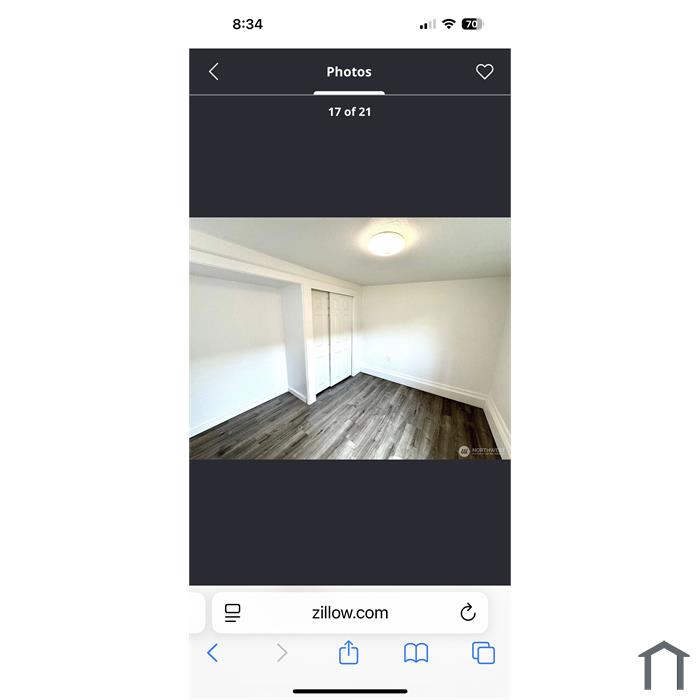Reload the zillow.com page
The width and height of the screenshot is (700, 700).
467,613
